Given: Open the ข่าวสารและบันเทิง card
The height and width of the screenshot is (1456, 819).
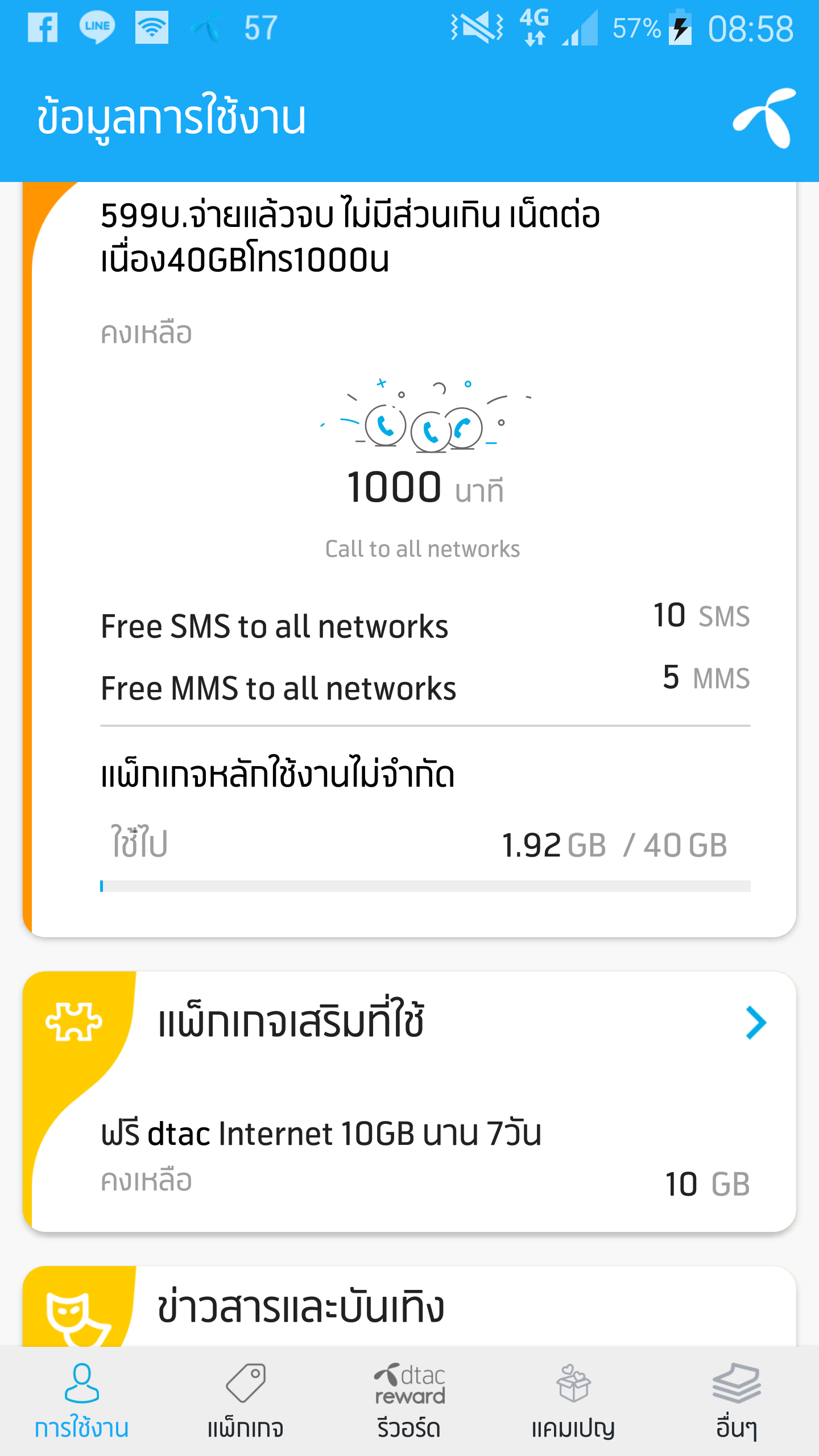Looking at the screenshot, I should coord(300,1308).
